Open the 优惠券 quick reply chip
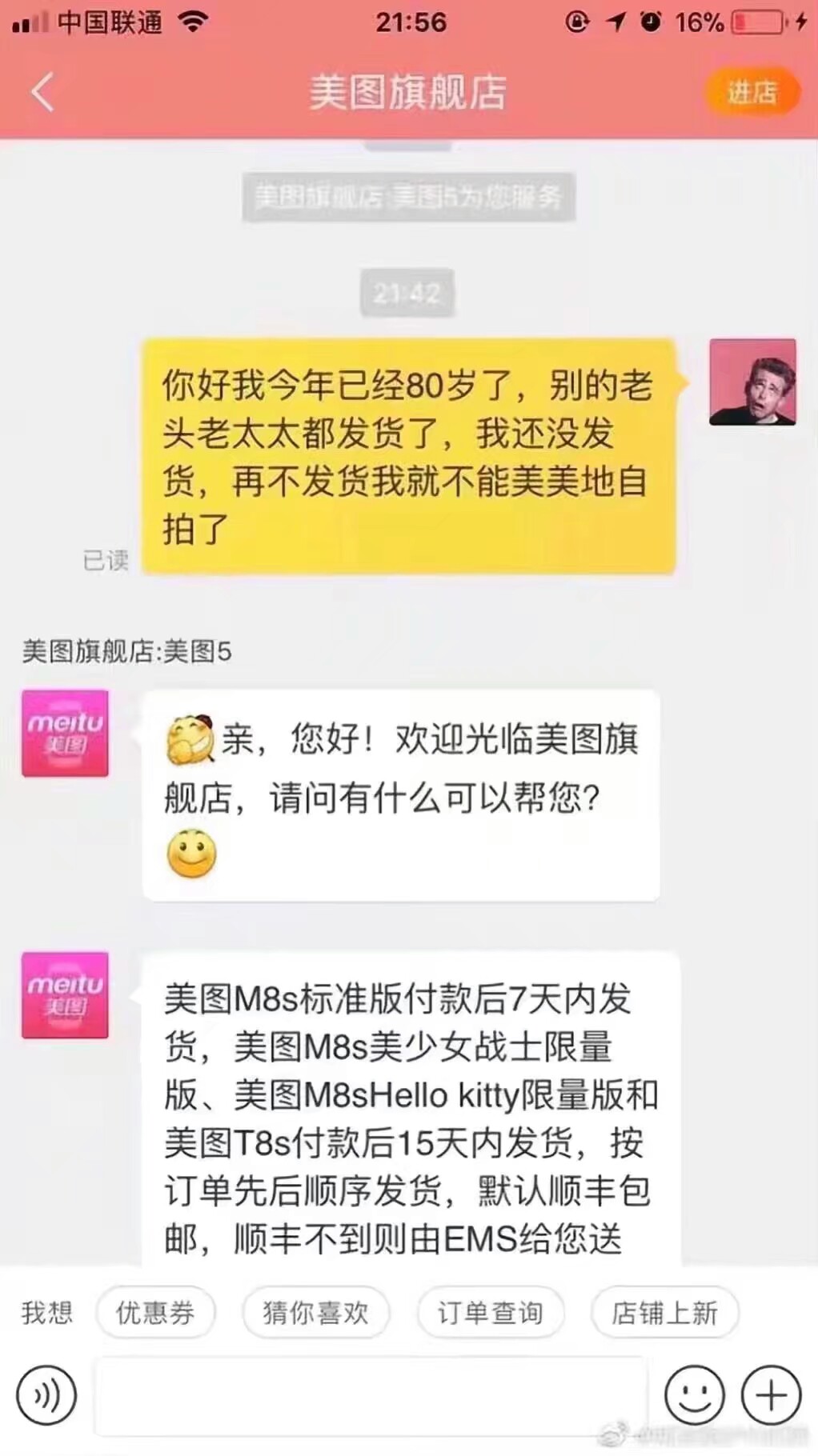The width and height of the screenshot is (818, 1456). (154, 1312)
